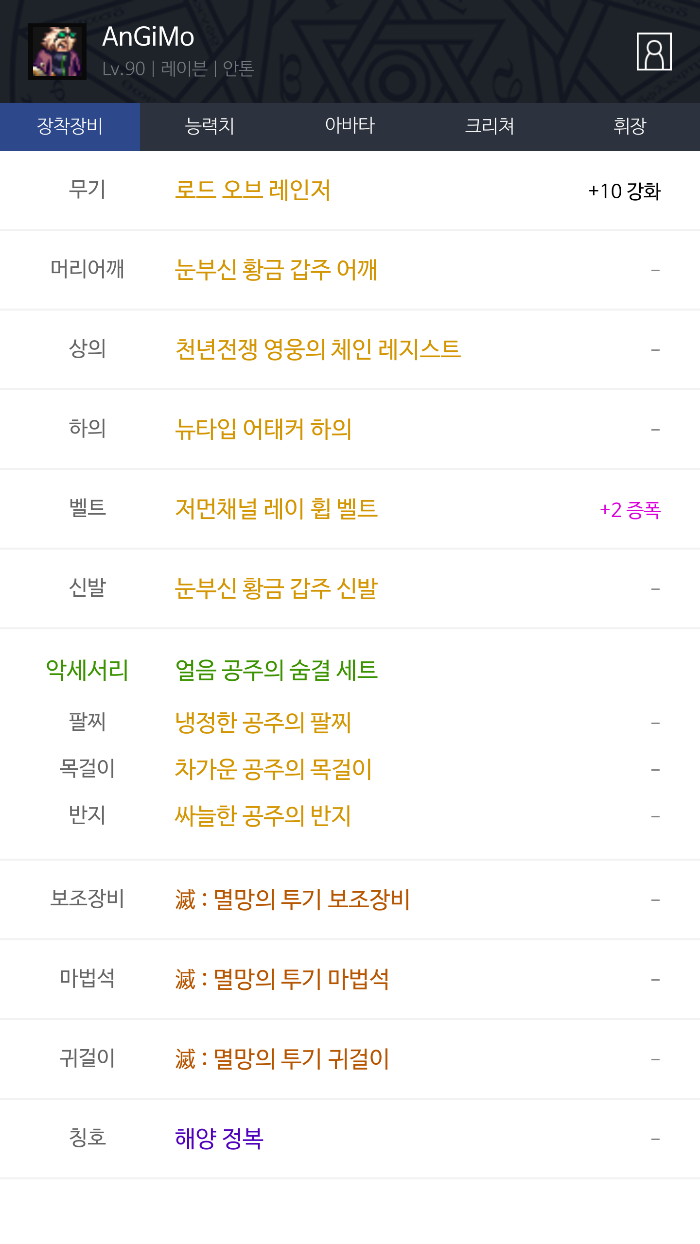Open the profile icon in header
This screenshot has height=1244, width=700.
pyautogui.click(x=654, y=52)
